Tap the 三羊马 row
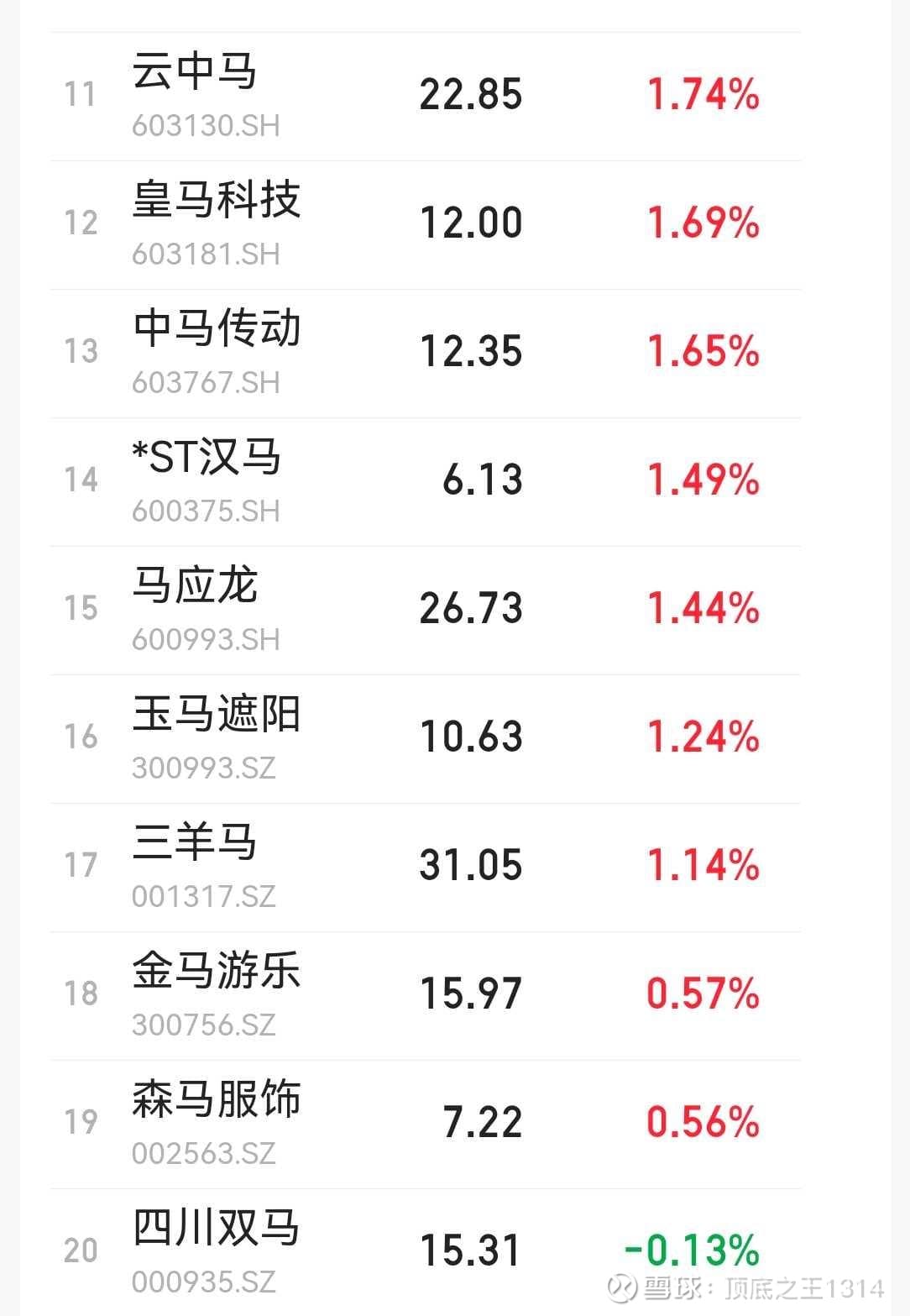 point(195,842)
